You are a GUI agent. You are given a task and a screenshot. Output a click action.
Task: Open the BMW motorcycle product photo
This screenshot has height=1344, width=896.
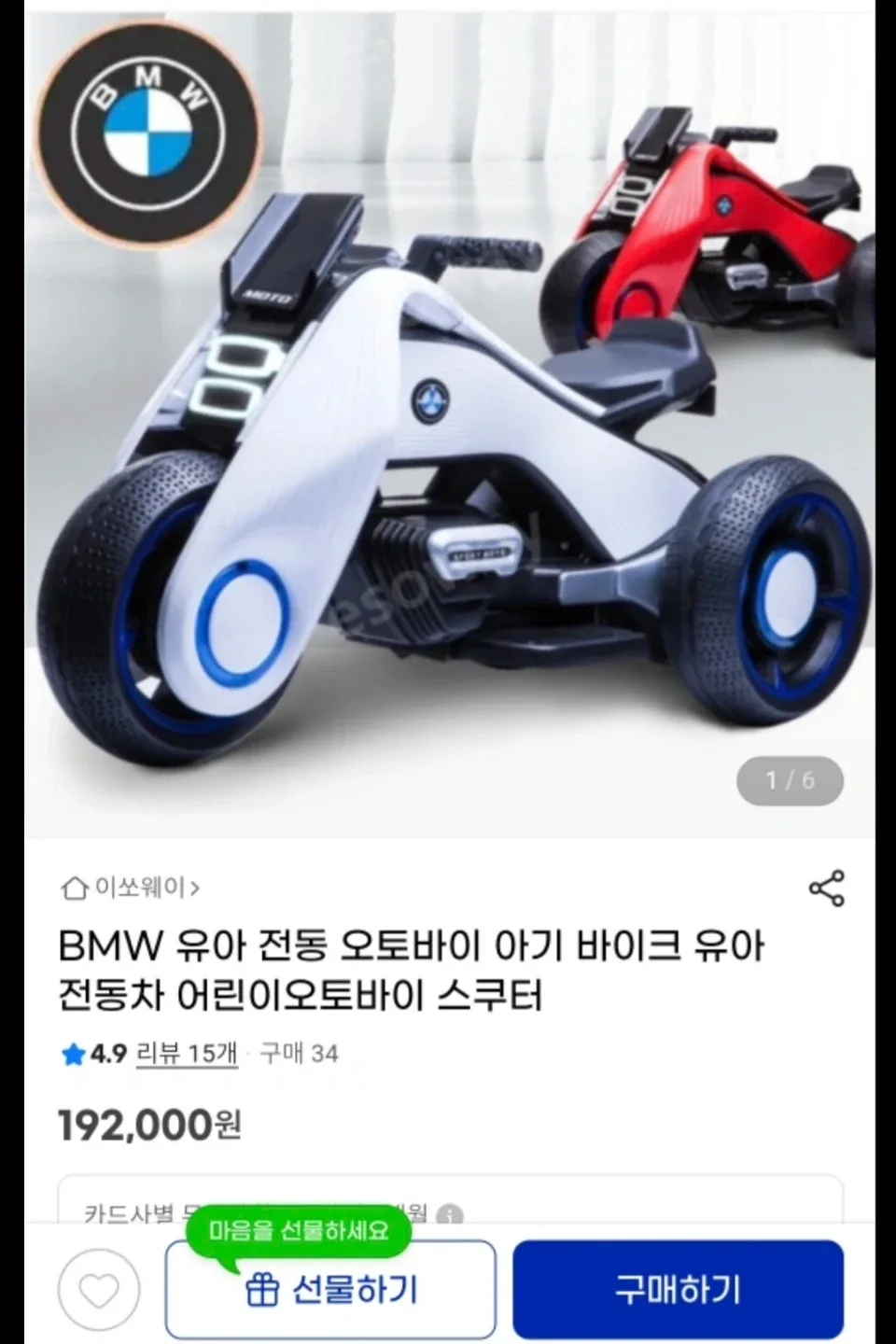tap(450, 420)
